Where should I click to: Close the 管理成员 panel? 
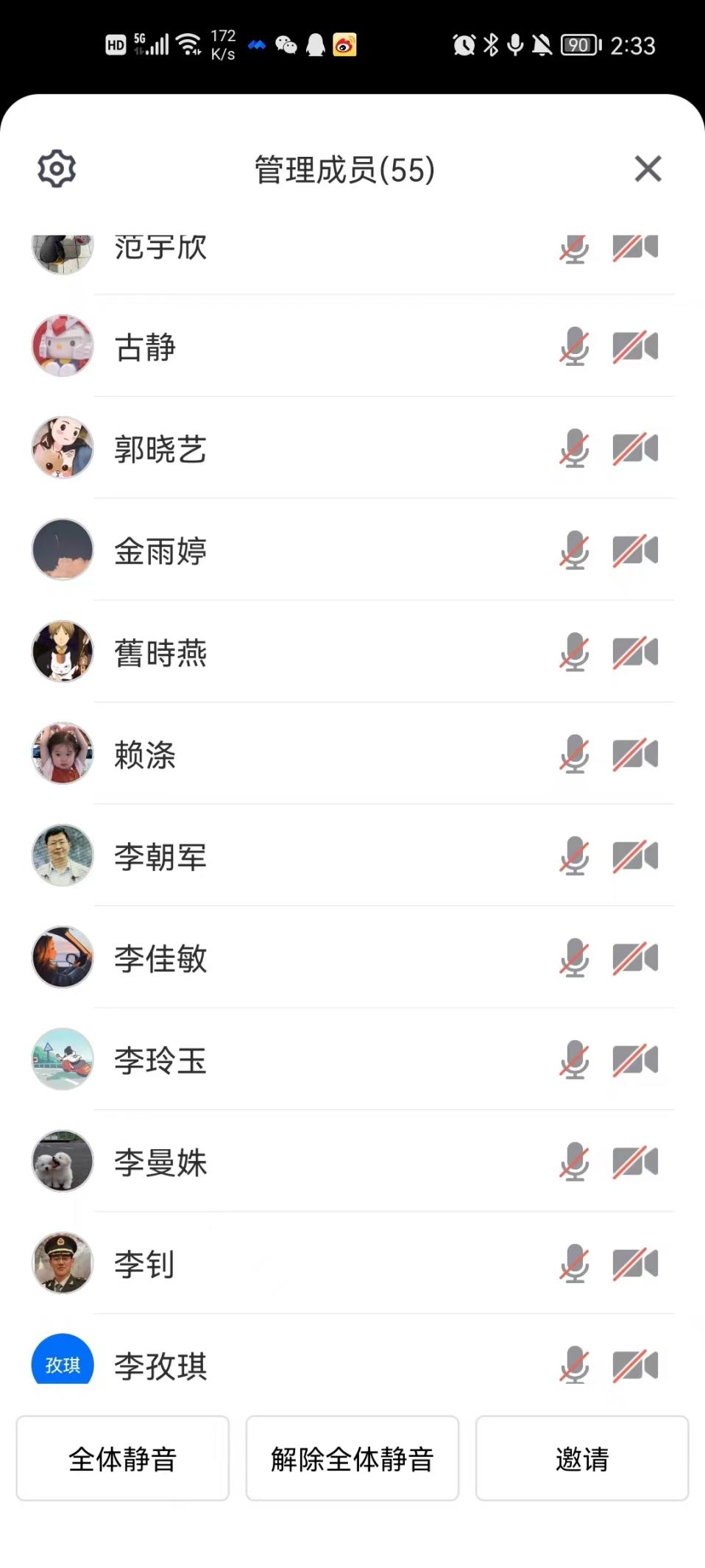(648, 169)
